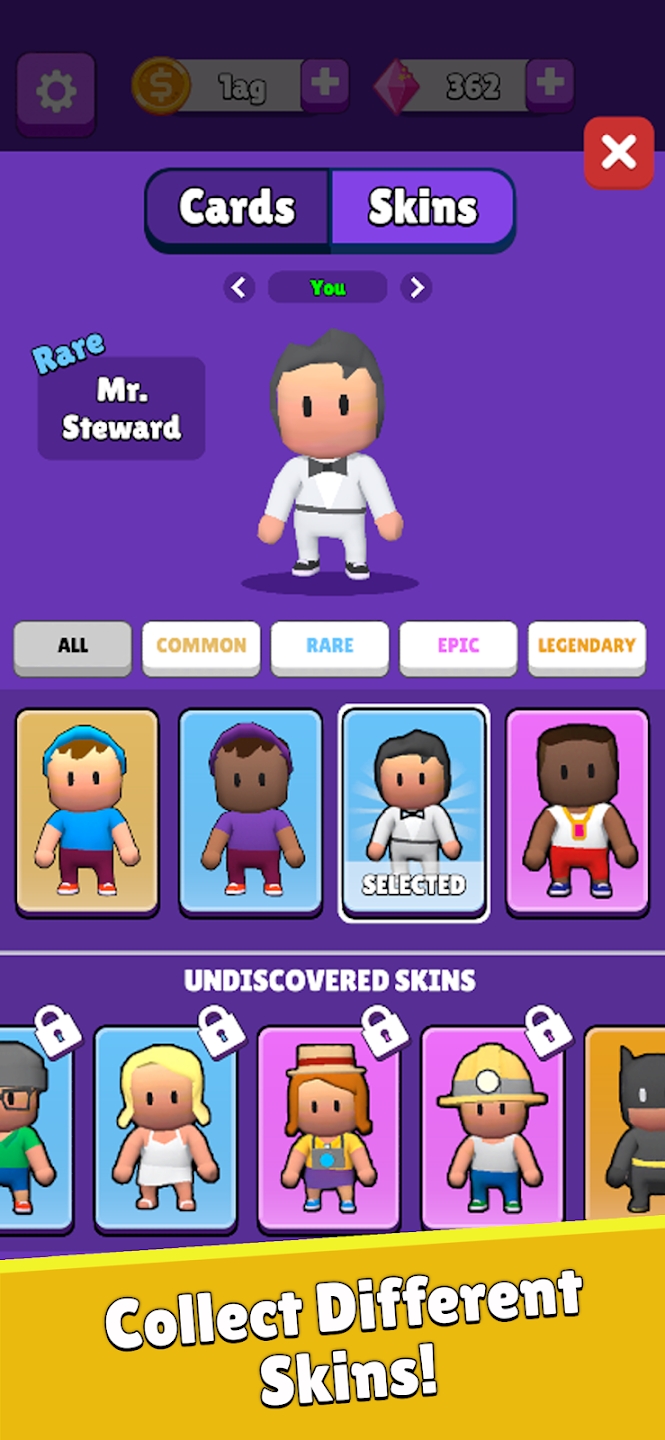
Task: Add more gems with the plus button
Action: pos(549,84)
